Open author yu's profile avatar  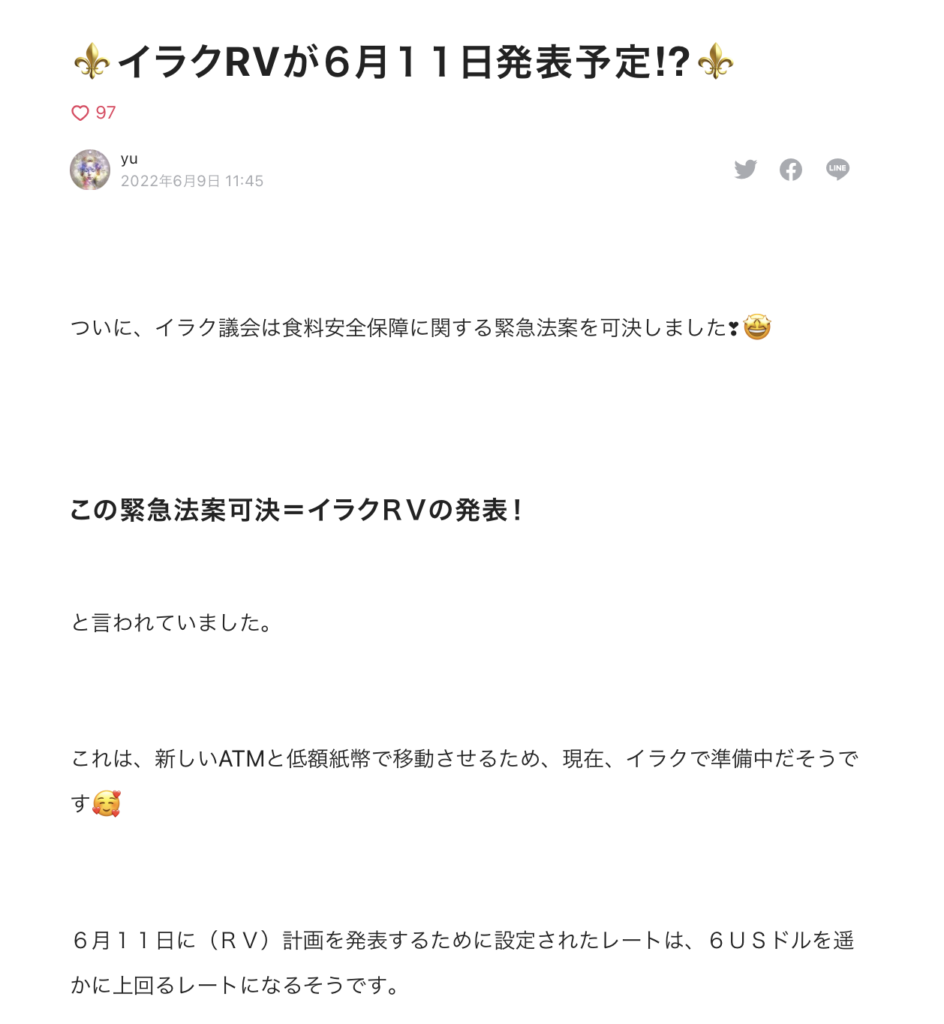click(x=90, y=170)
